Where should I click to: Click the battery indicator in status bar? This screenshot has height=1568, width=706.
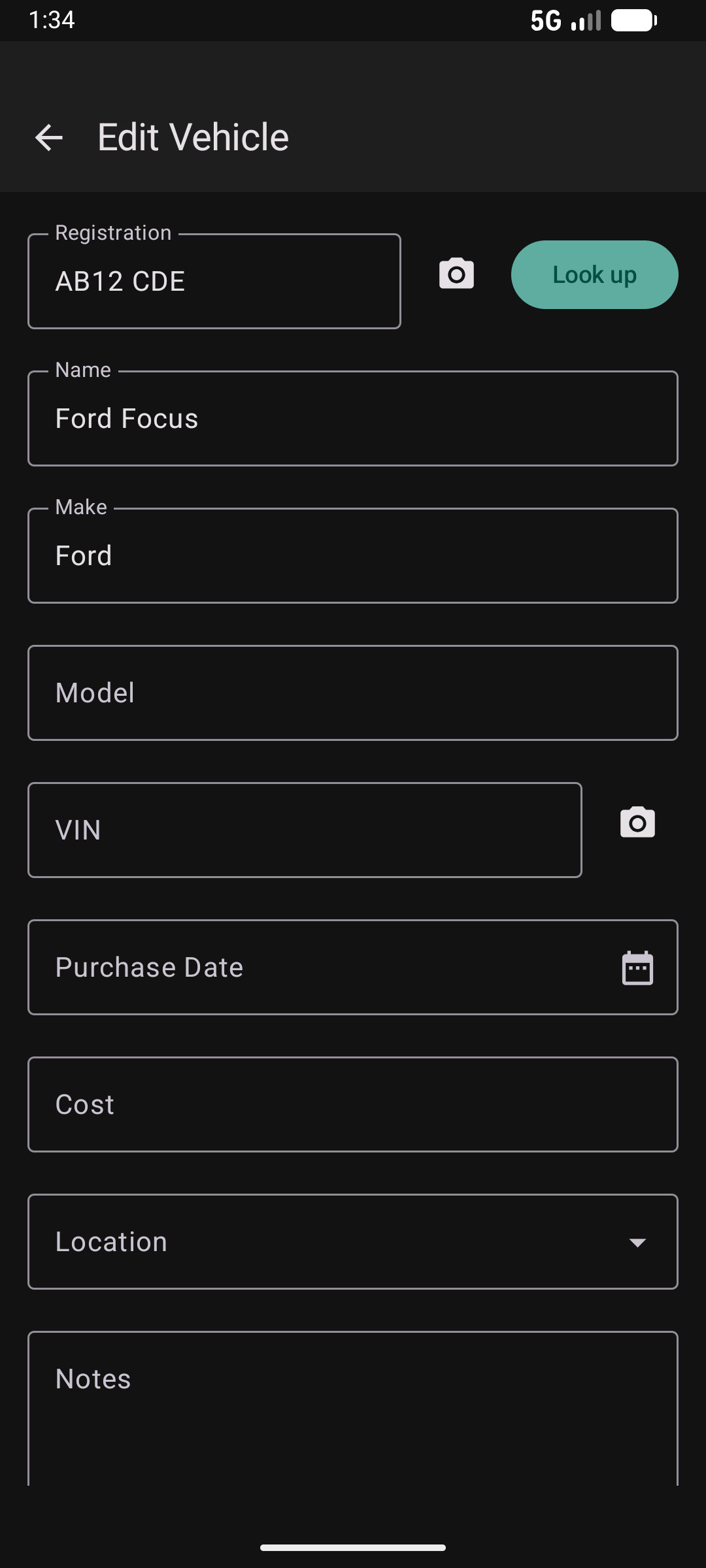pyautogui.click(x=631, y=20)
